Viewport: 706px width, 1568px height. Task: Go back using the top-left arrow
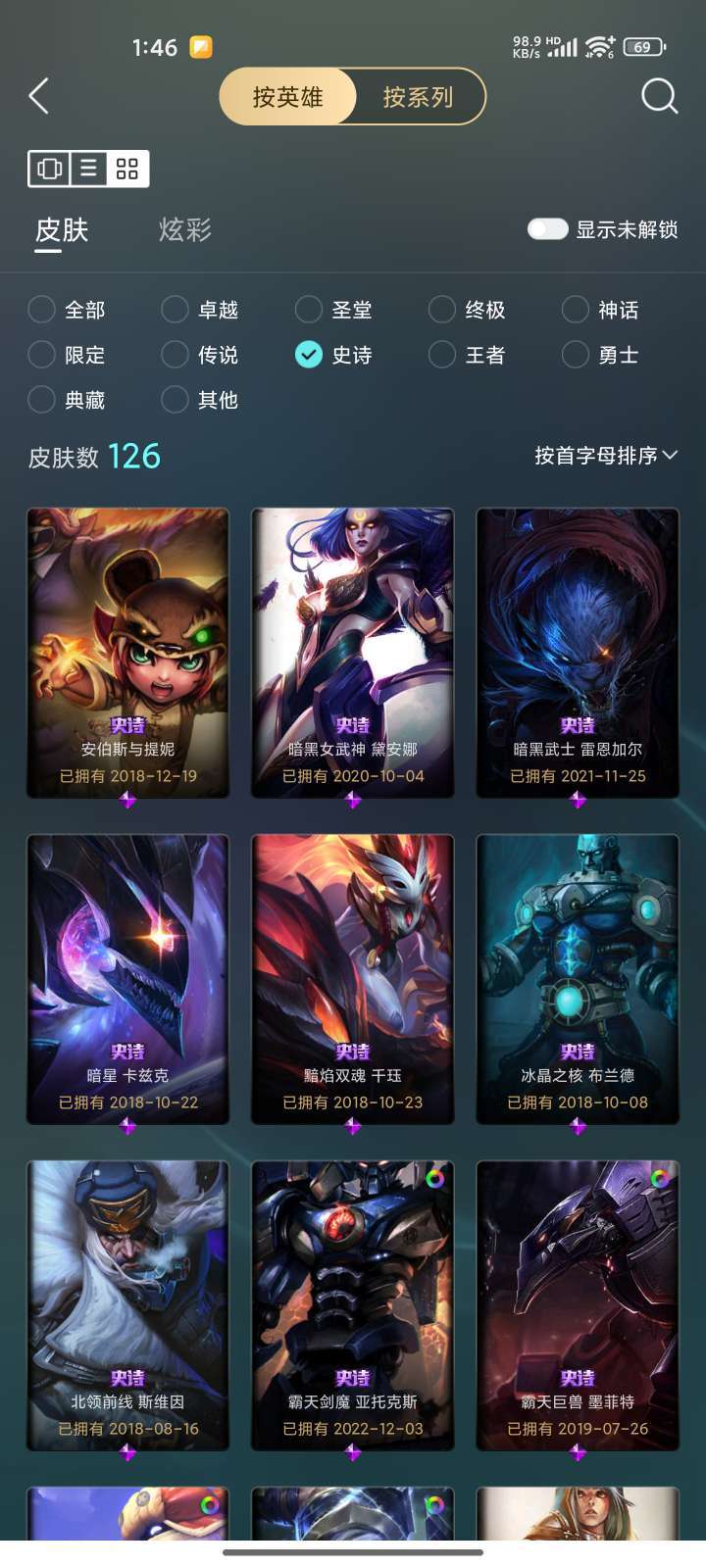coord(39,96)
